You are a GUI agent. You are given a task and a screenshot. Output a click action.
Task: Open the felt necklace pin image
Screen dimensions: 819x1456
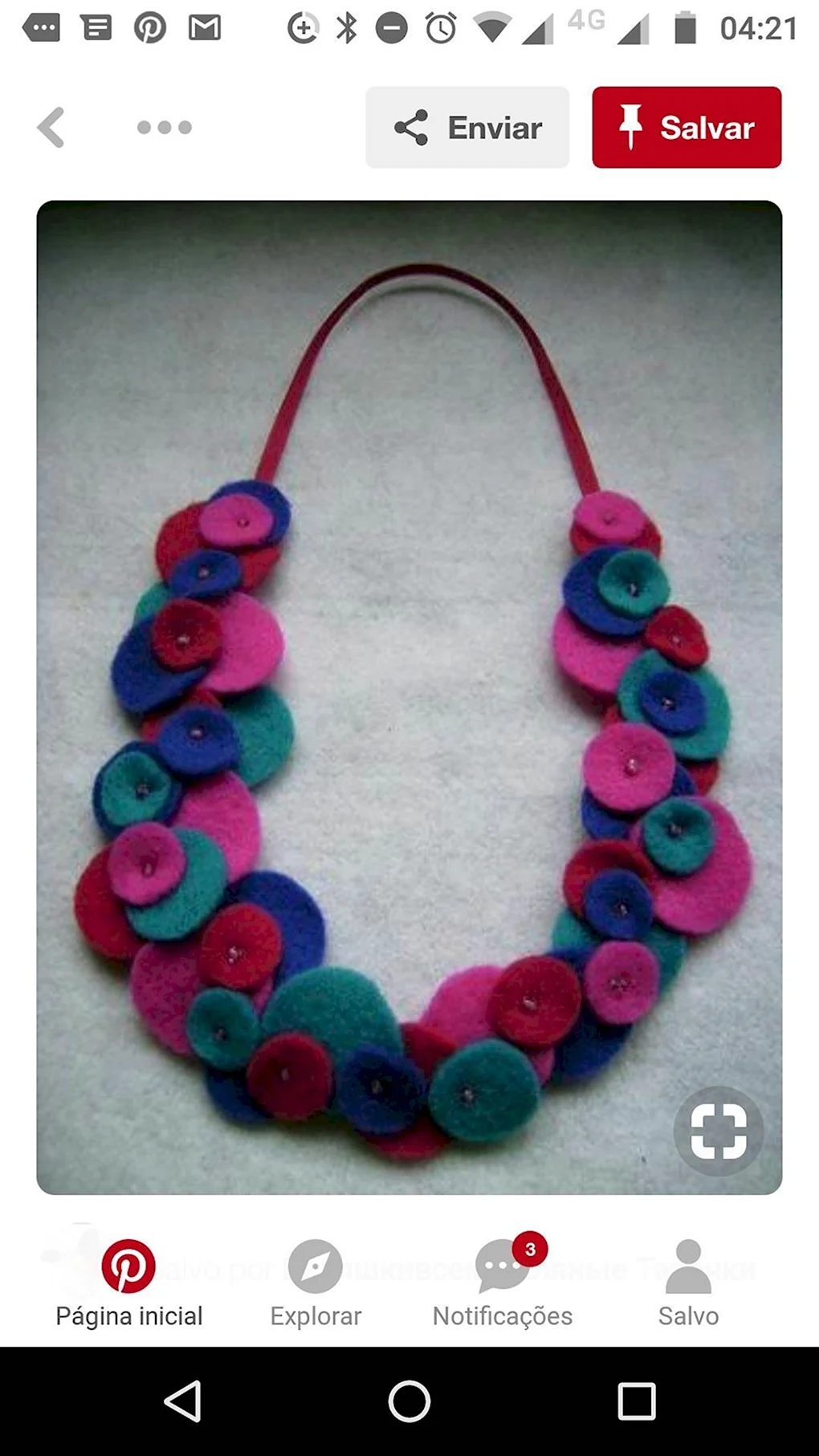pos(409,697)
